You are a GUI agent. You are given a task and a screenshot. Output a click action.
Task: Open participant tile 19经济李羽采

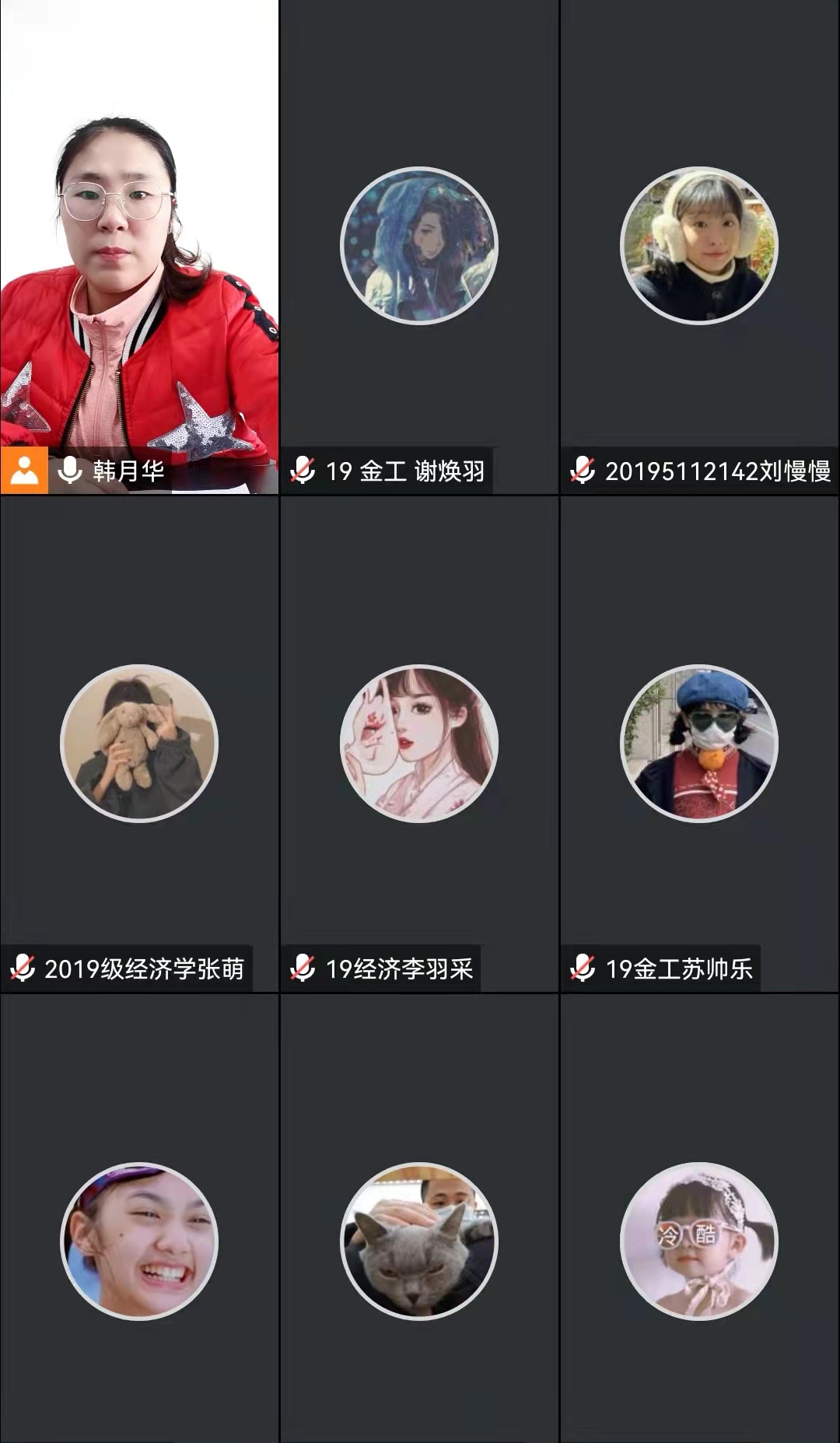point(419,743)
